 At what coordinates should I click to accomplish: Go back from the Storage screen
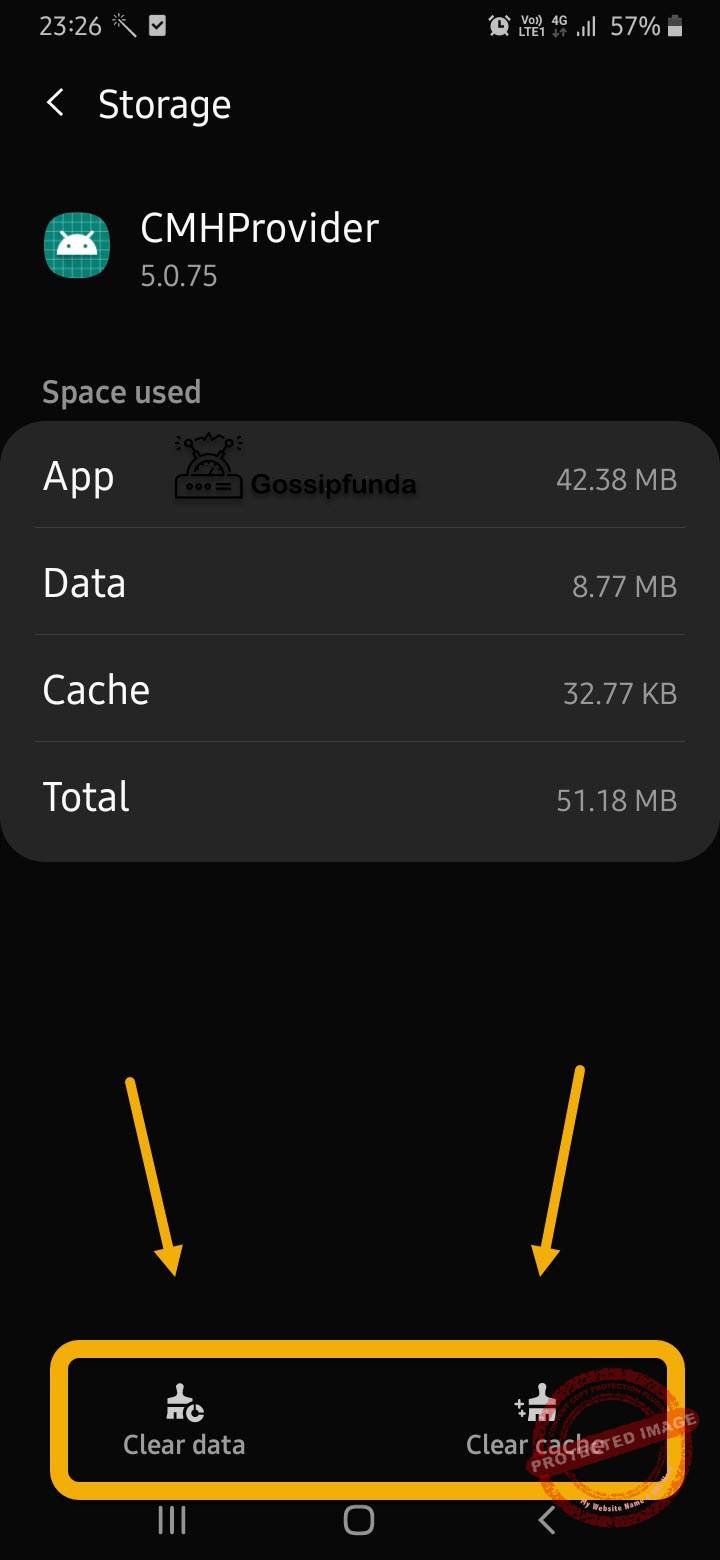pyautogui.click(x=56, y=103)
